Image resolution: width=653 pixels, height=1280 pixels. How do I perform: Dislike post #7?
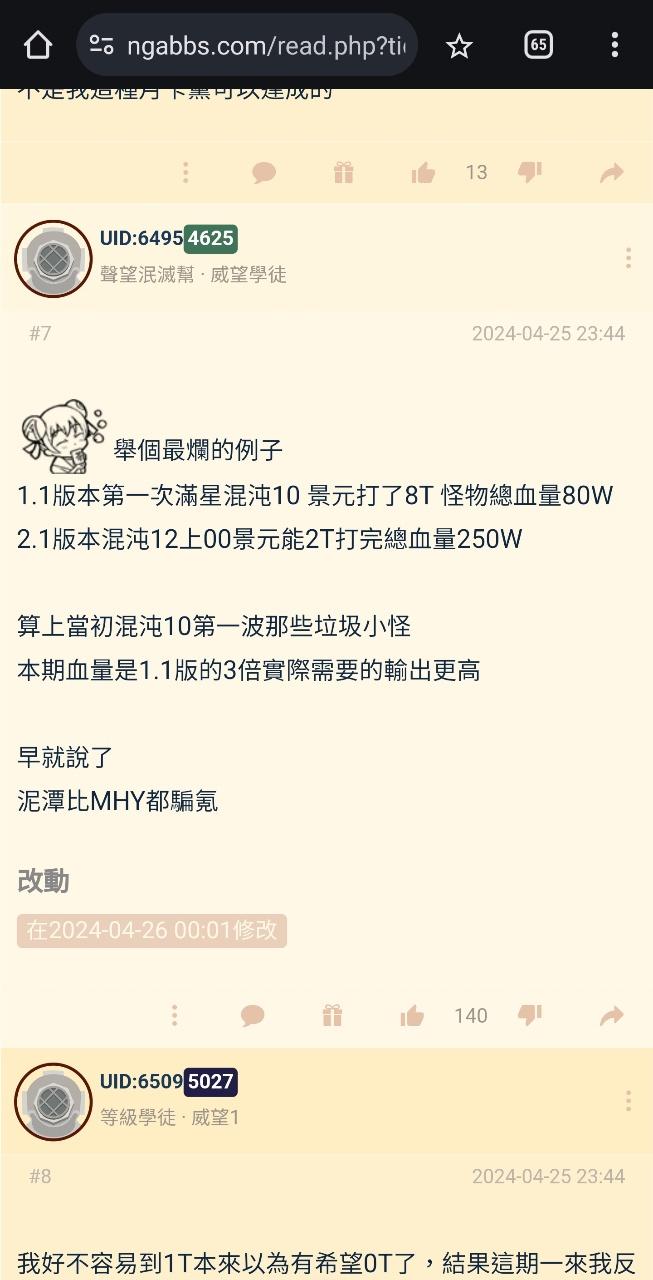530,1015
